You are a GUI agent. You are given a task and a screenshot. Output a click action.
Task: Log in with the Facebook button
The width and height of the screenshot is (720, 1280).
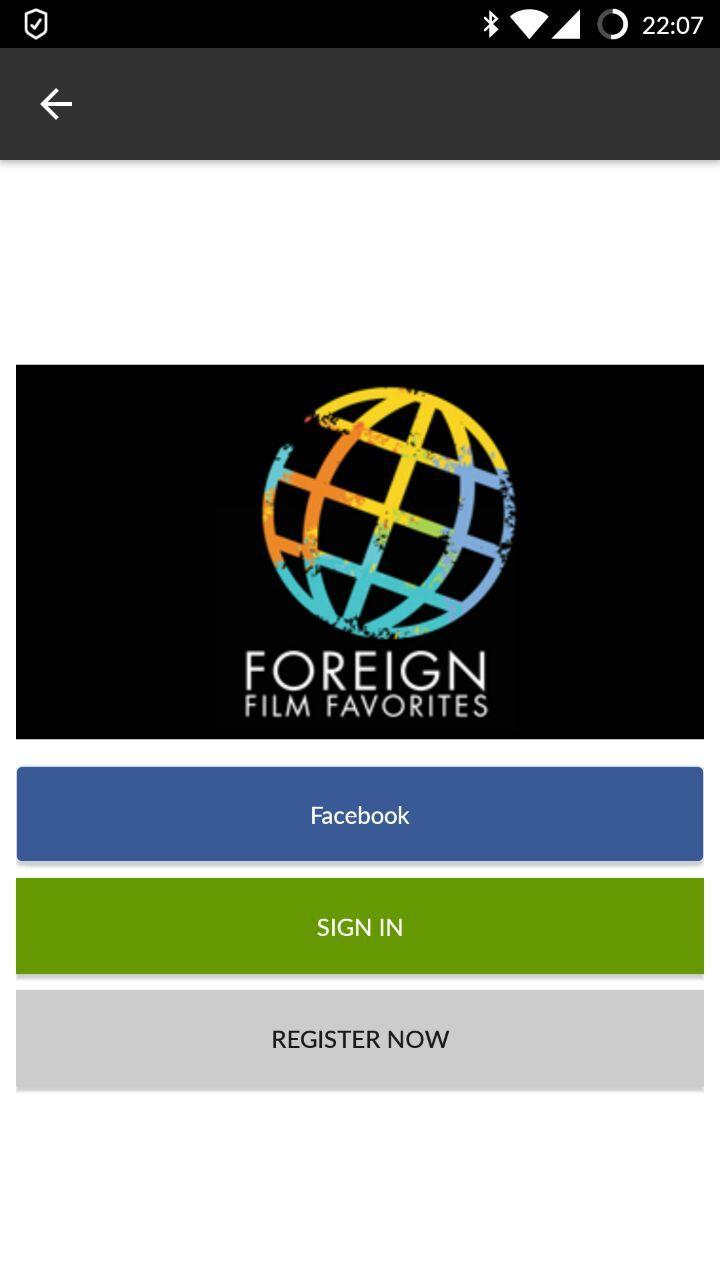pos(360,814)
